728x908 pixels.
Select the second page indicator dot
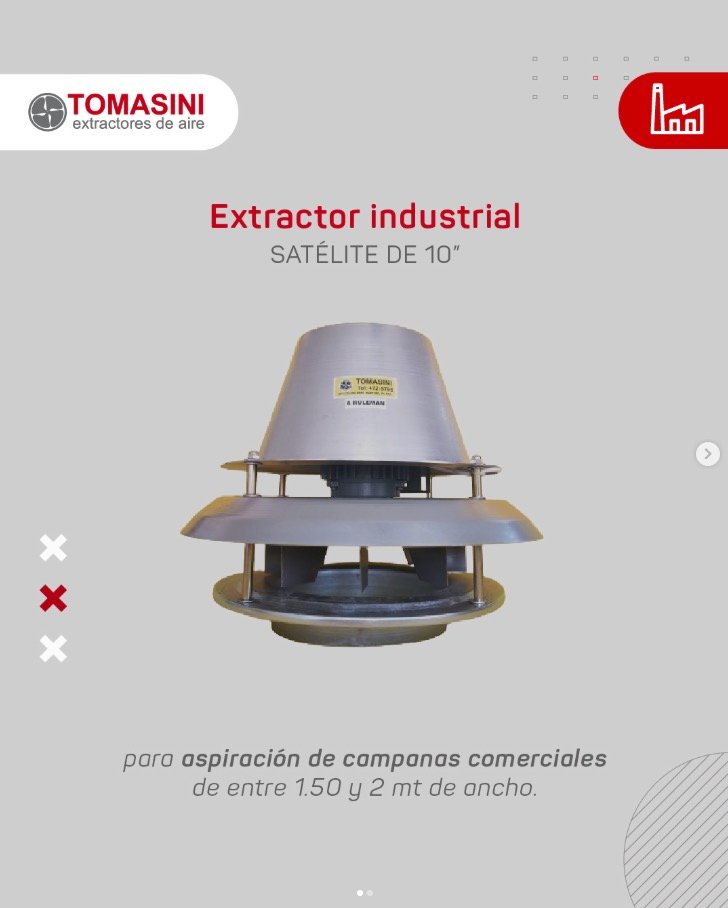370,893
